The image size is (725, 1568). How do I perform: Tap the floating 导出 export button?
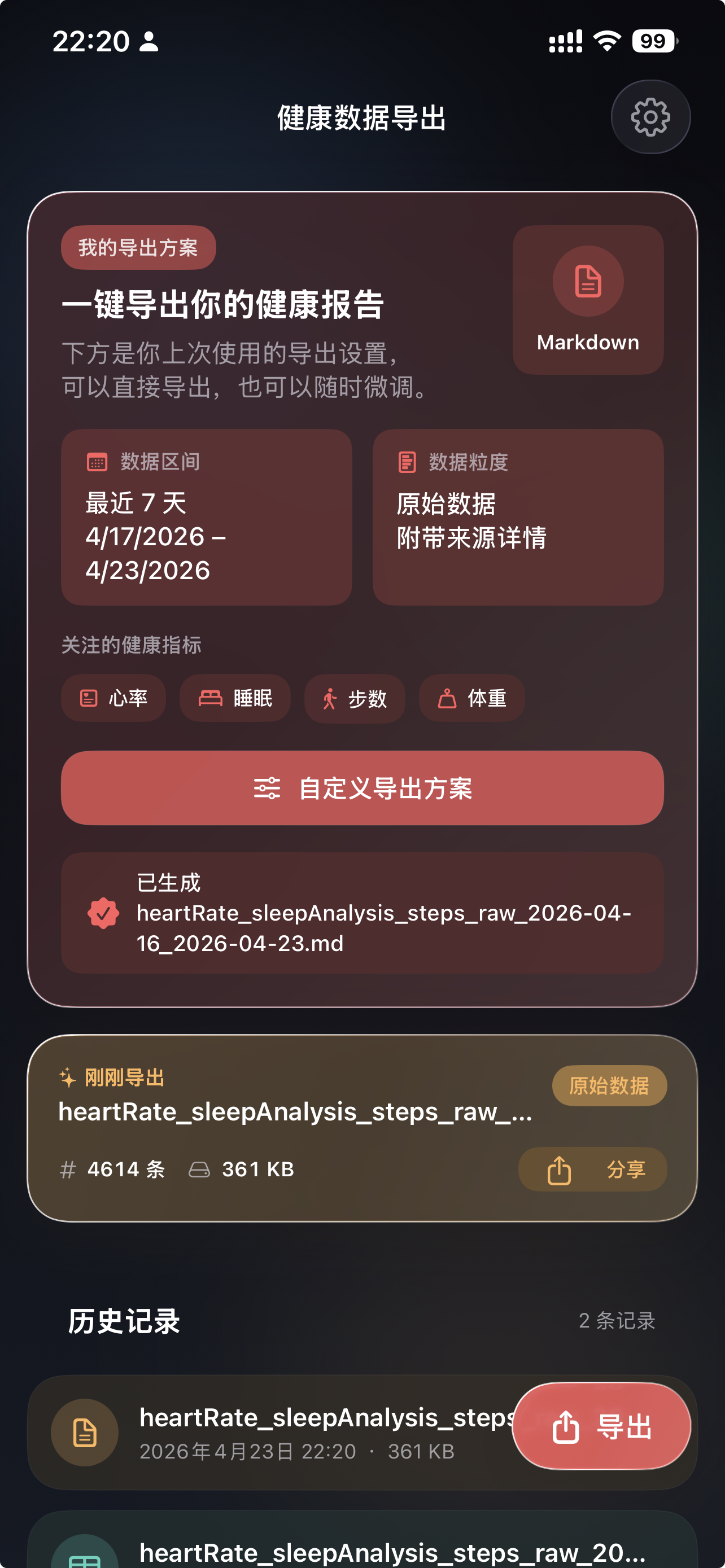pyautogui.click(x=601, y=1426)
